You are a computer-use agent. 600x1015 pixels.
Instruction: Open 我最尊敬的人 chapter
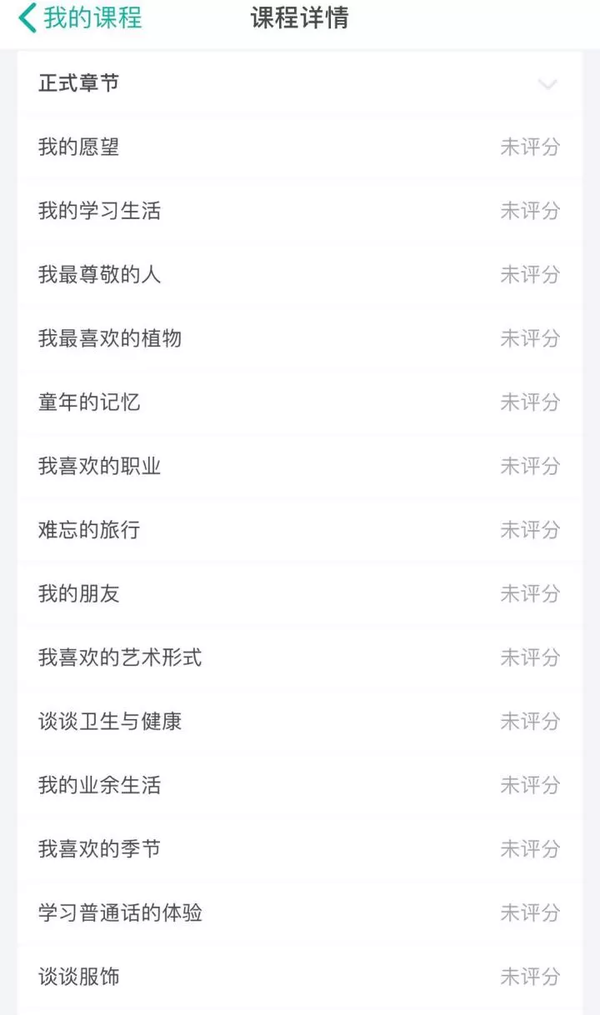point(100,274)
